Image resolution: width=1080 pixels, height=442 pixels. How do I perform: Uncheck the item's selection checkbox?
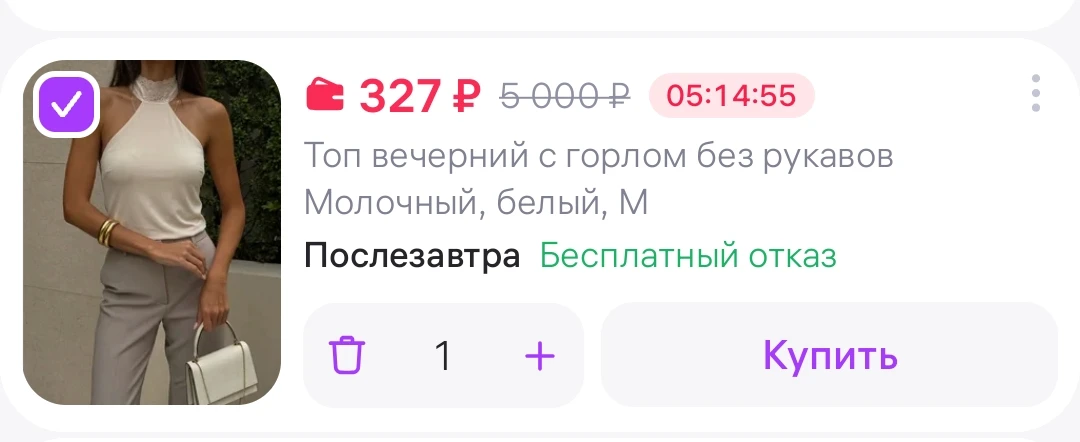click(67, 105)
